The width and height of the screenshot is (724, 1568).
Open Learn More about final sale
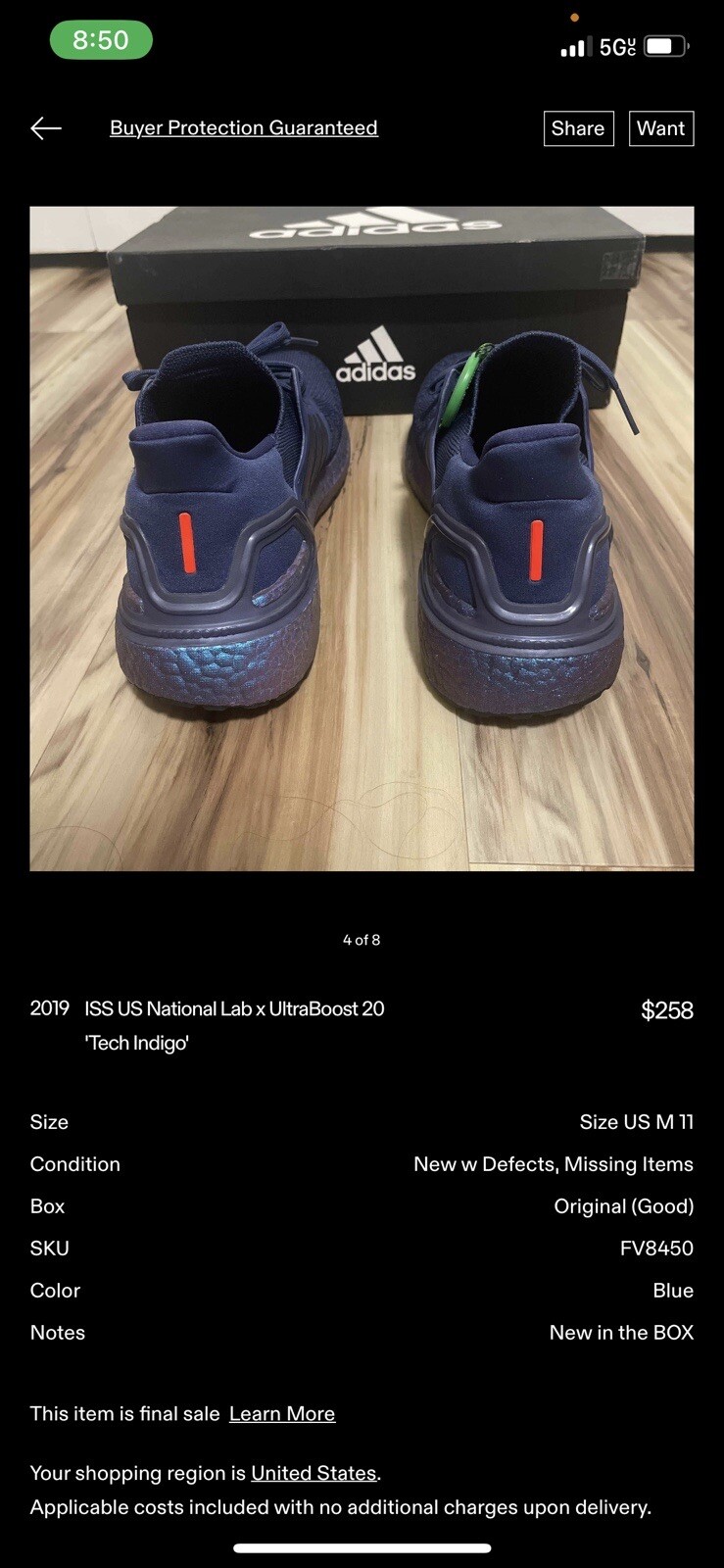click(282, 1414)
